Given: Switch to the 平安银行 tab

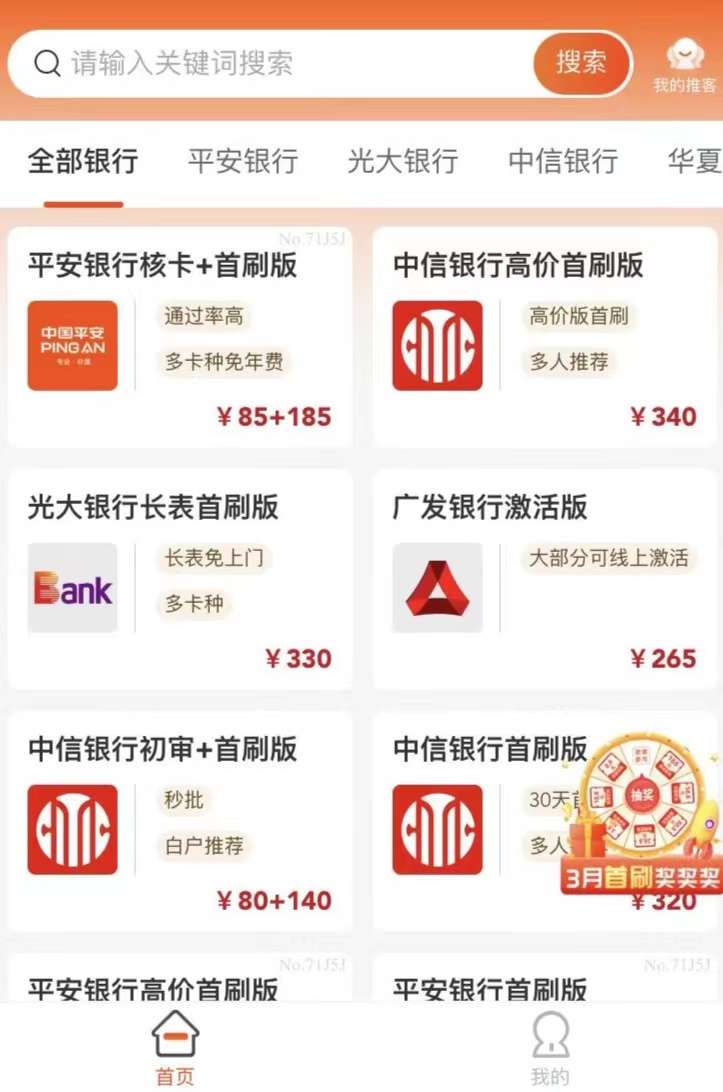Looking at the screenshot, I should coord(243,161).
